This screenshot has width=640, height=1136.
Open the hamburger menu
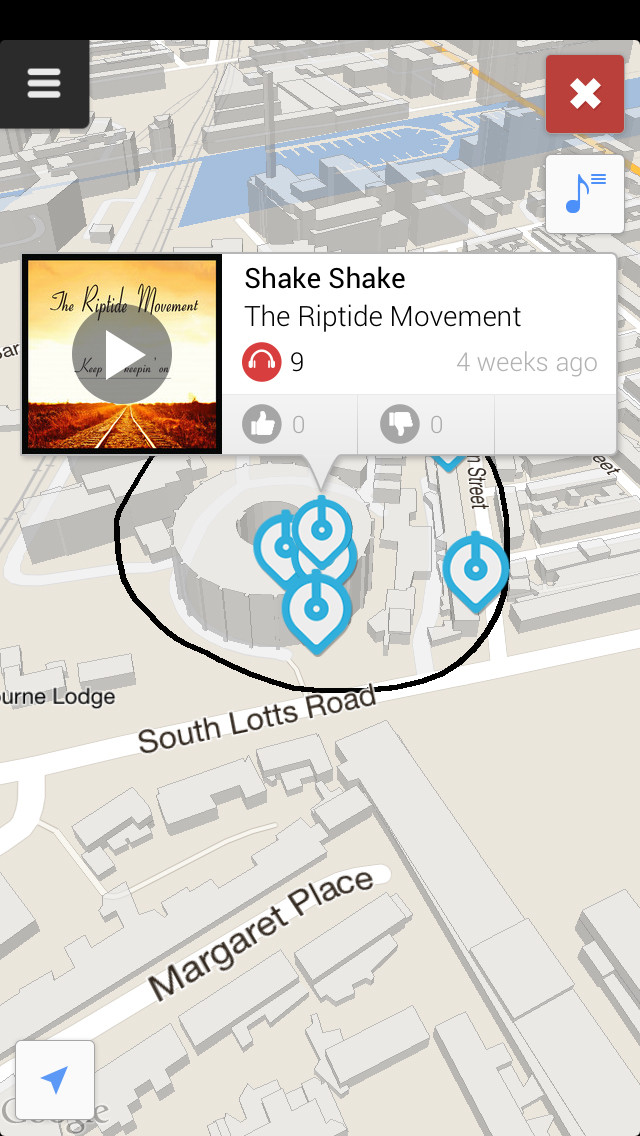43,84
